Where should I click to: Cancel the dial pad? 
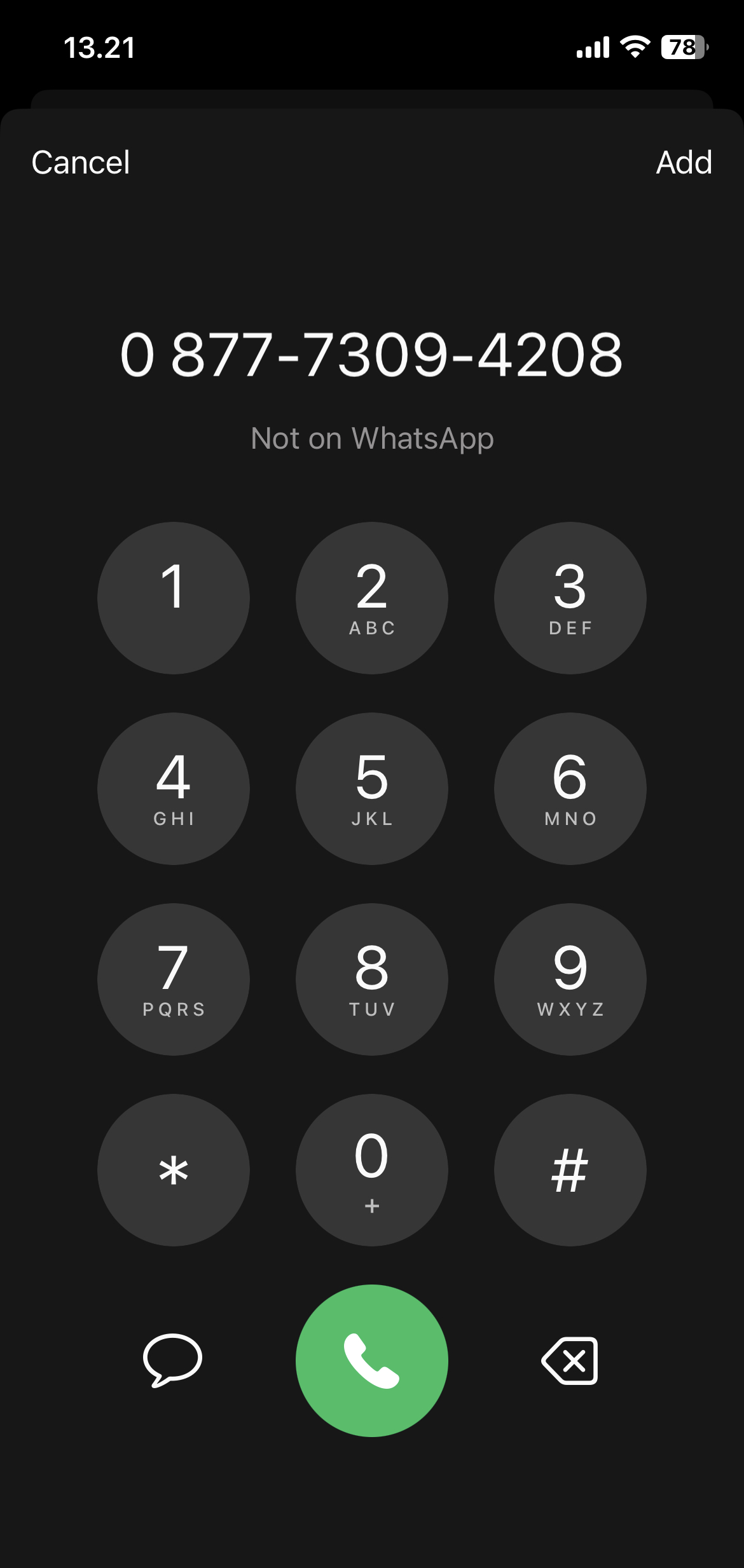[x=81, y=163]
